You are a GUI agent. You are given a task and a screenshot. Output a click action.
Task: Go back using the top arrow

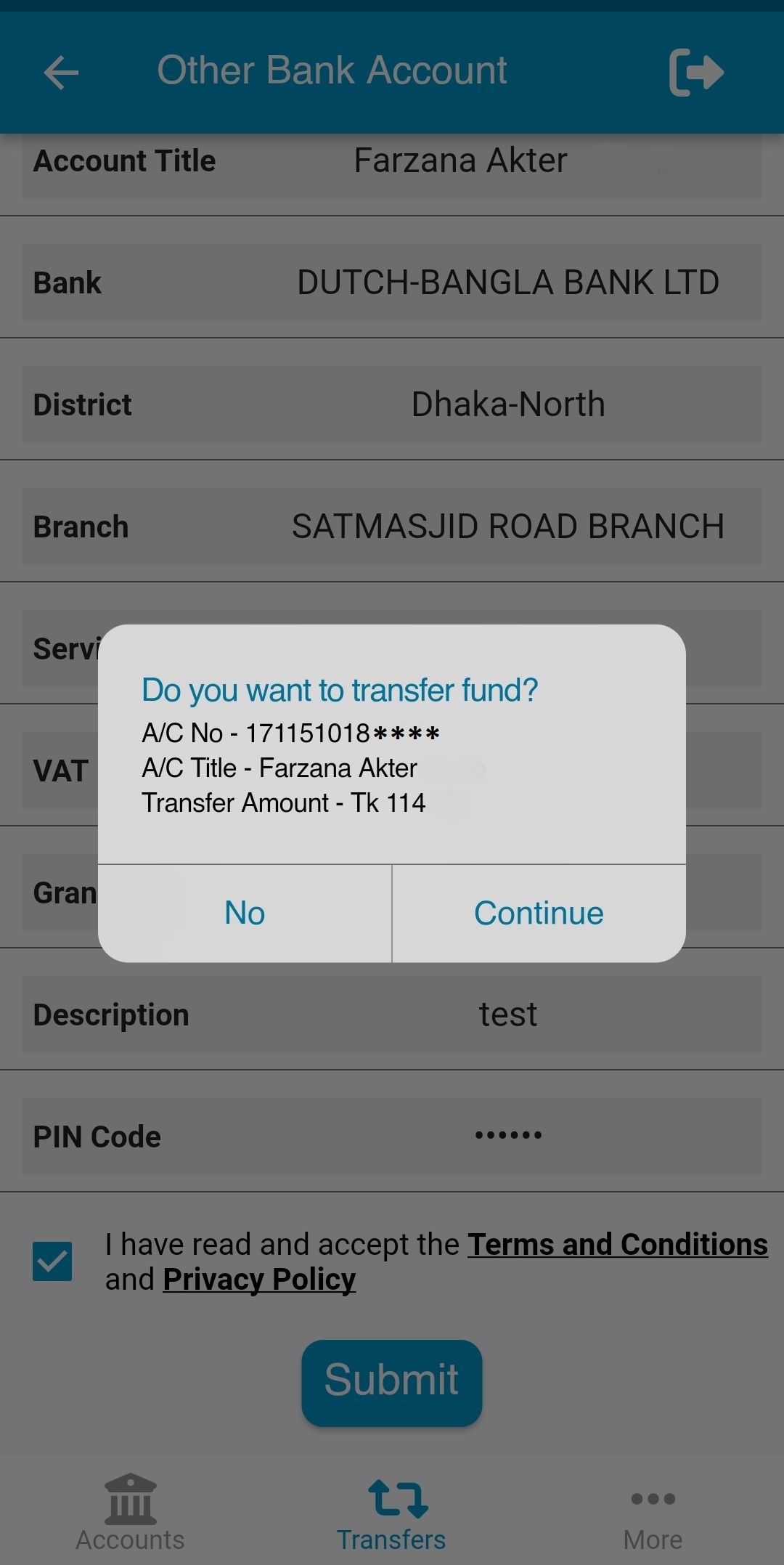61,73
